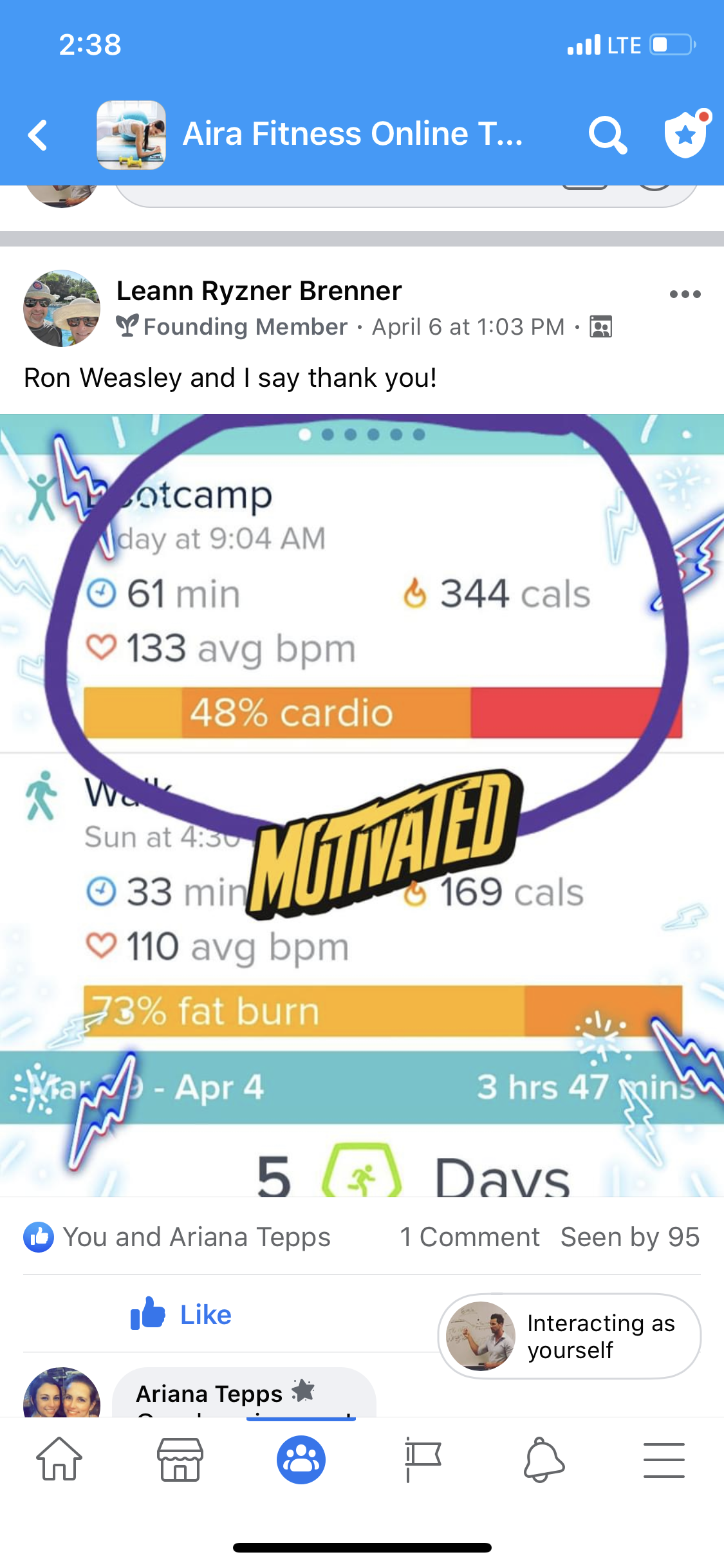Open the notifications bell tab

click(543, 1460)
